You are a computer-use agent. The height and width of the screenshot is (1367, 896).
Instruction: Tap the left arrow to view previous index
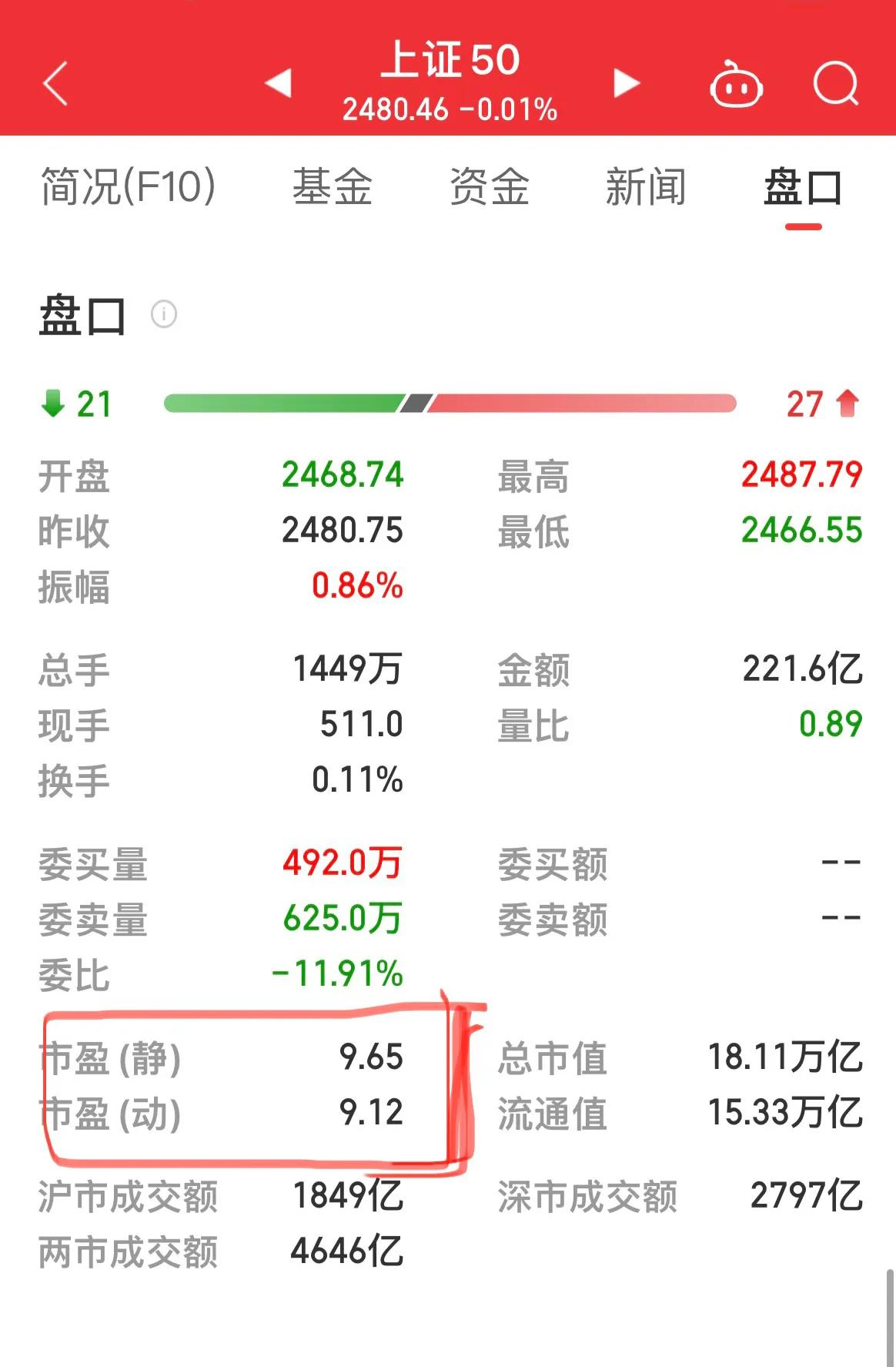click(279, 85)
